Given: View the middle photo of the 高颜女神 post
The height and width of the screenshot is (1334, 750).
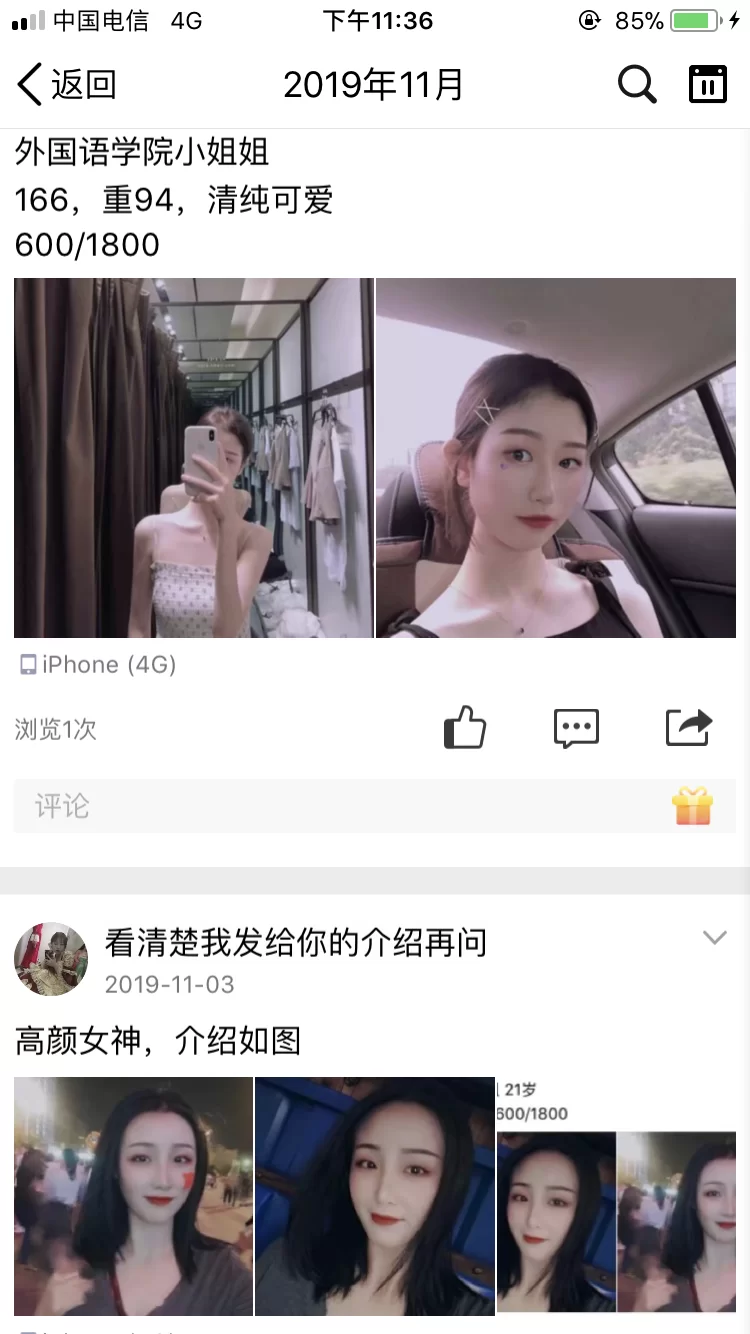Looking at the screenshot, I should [x=375, y=1196].
